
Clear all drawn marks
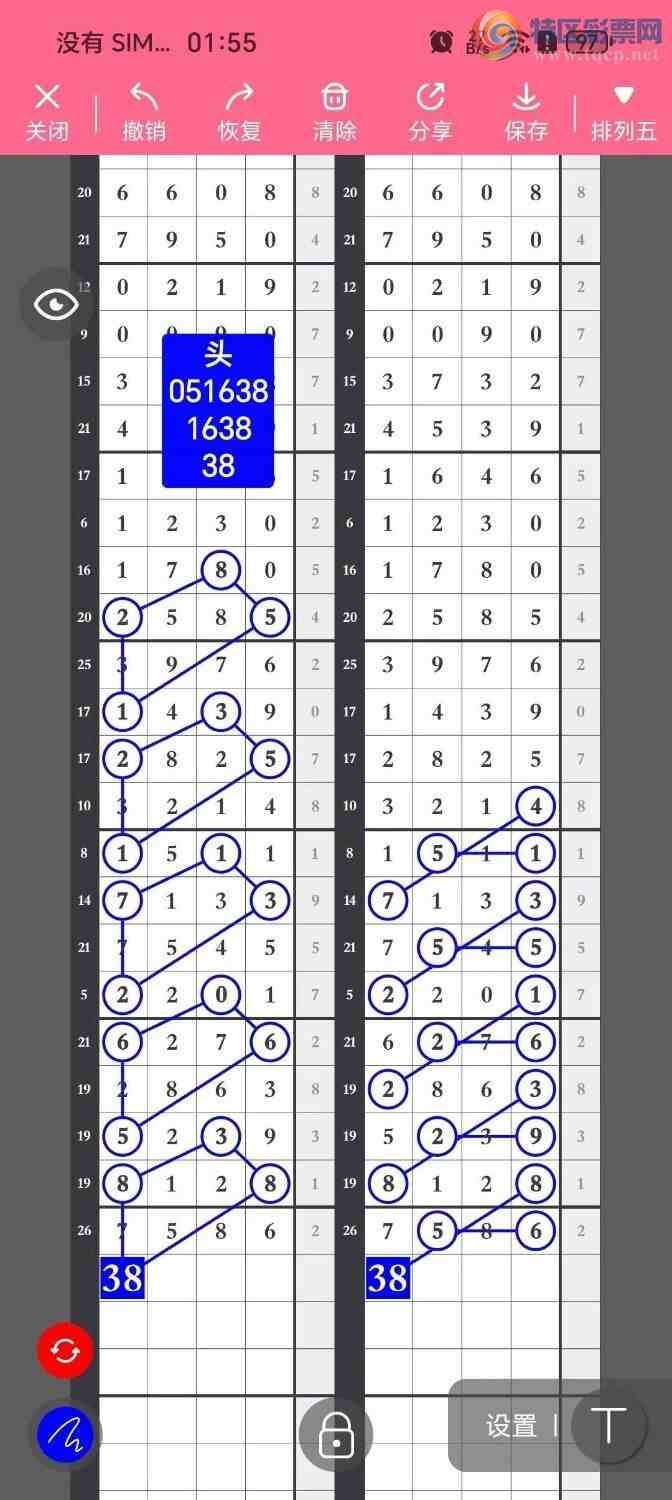[x=334, y=112]
